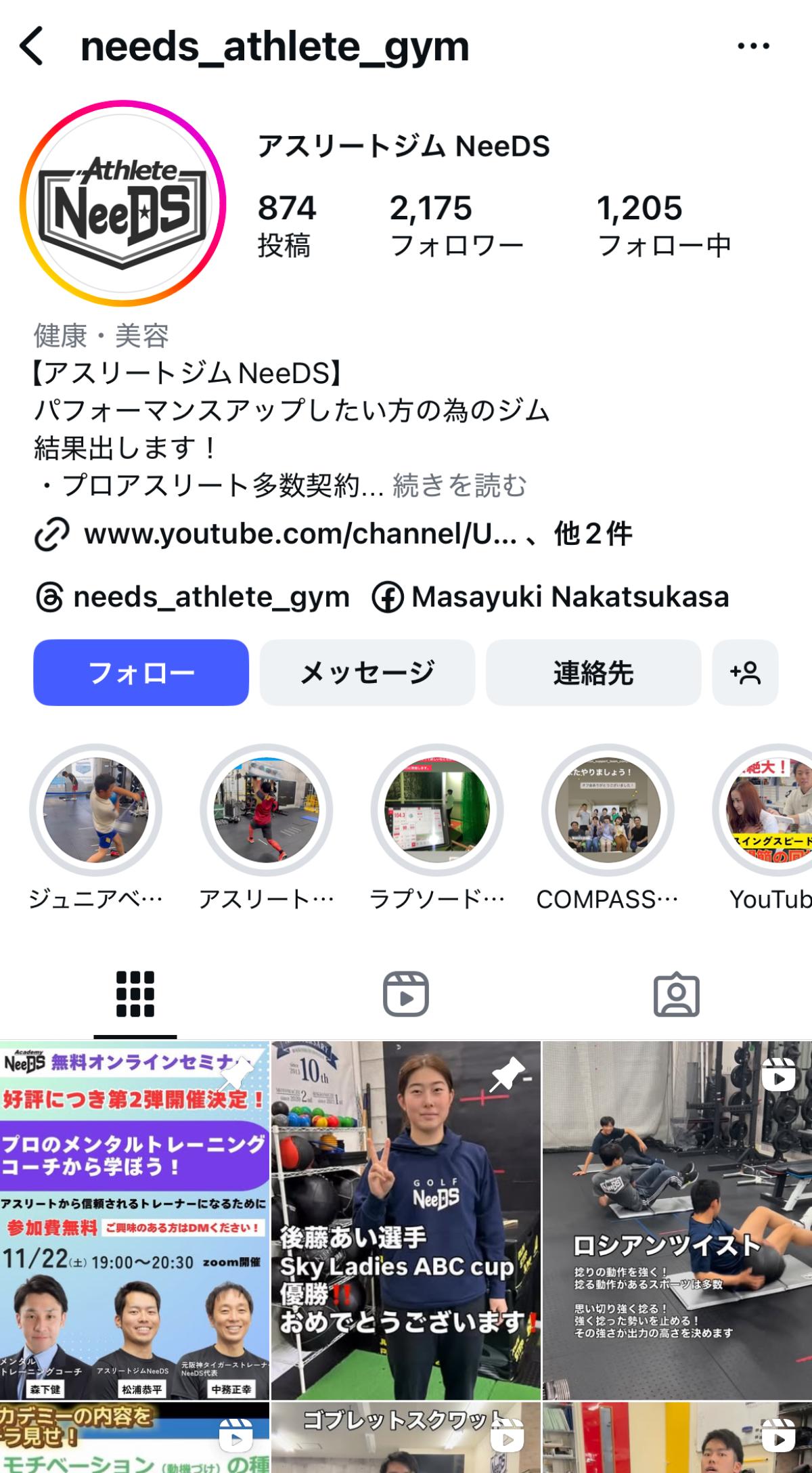This screenshot has width=812, height=1473.
Task: Open the pinned 無料オンラインセミナー post
Action: [x=135, y=1220]
